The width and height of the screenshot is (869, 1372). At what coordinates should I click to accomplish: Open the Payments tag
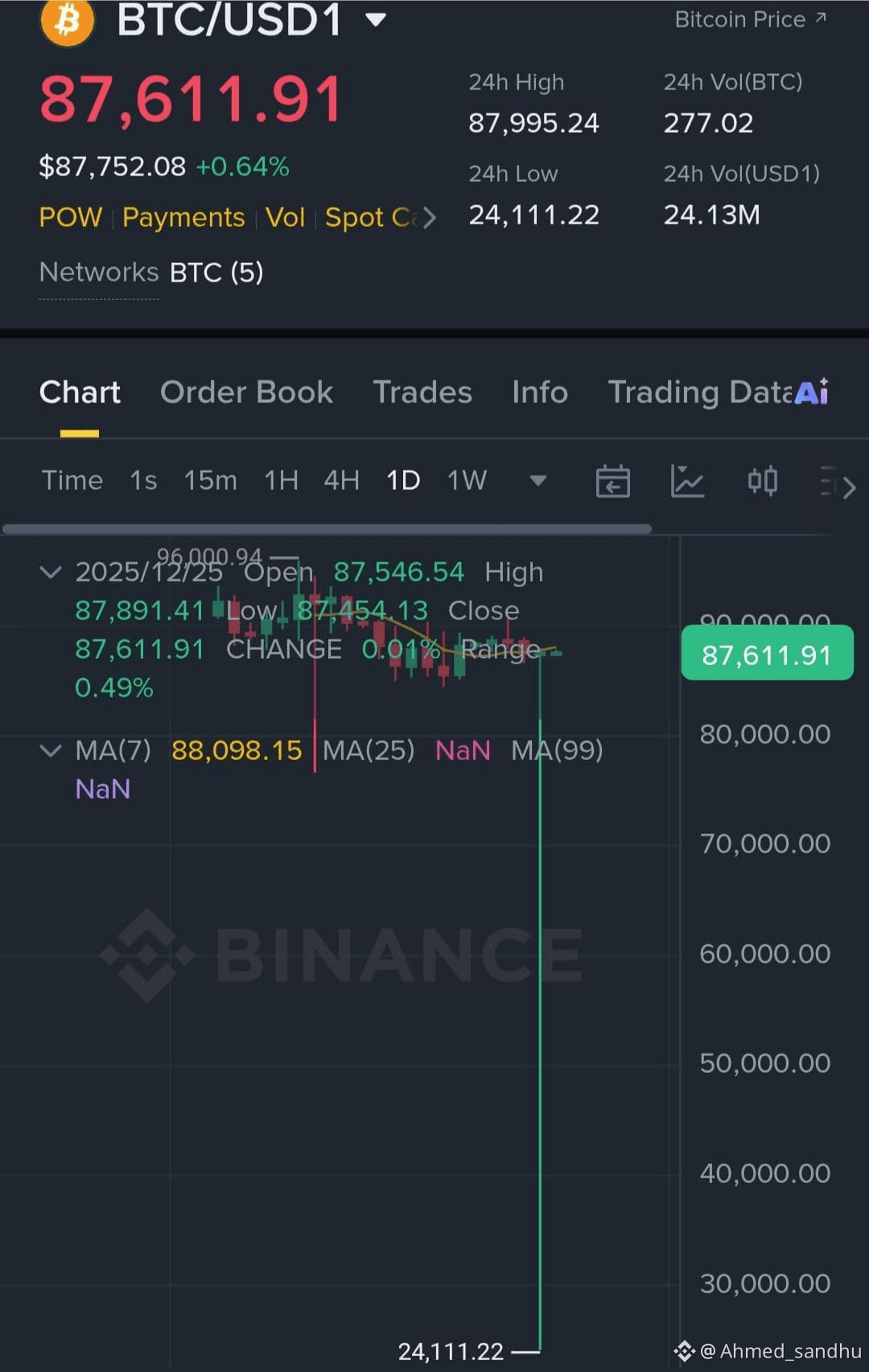point(183,217)
